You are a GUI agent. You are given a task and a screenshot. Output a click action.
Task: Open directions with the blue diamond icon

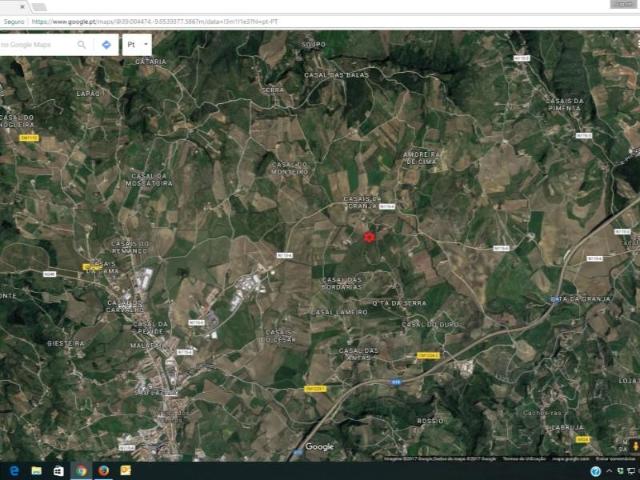[x=106, y=45]
